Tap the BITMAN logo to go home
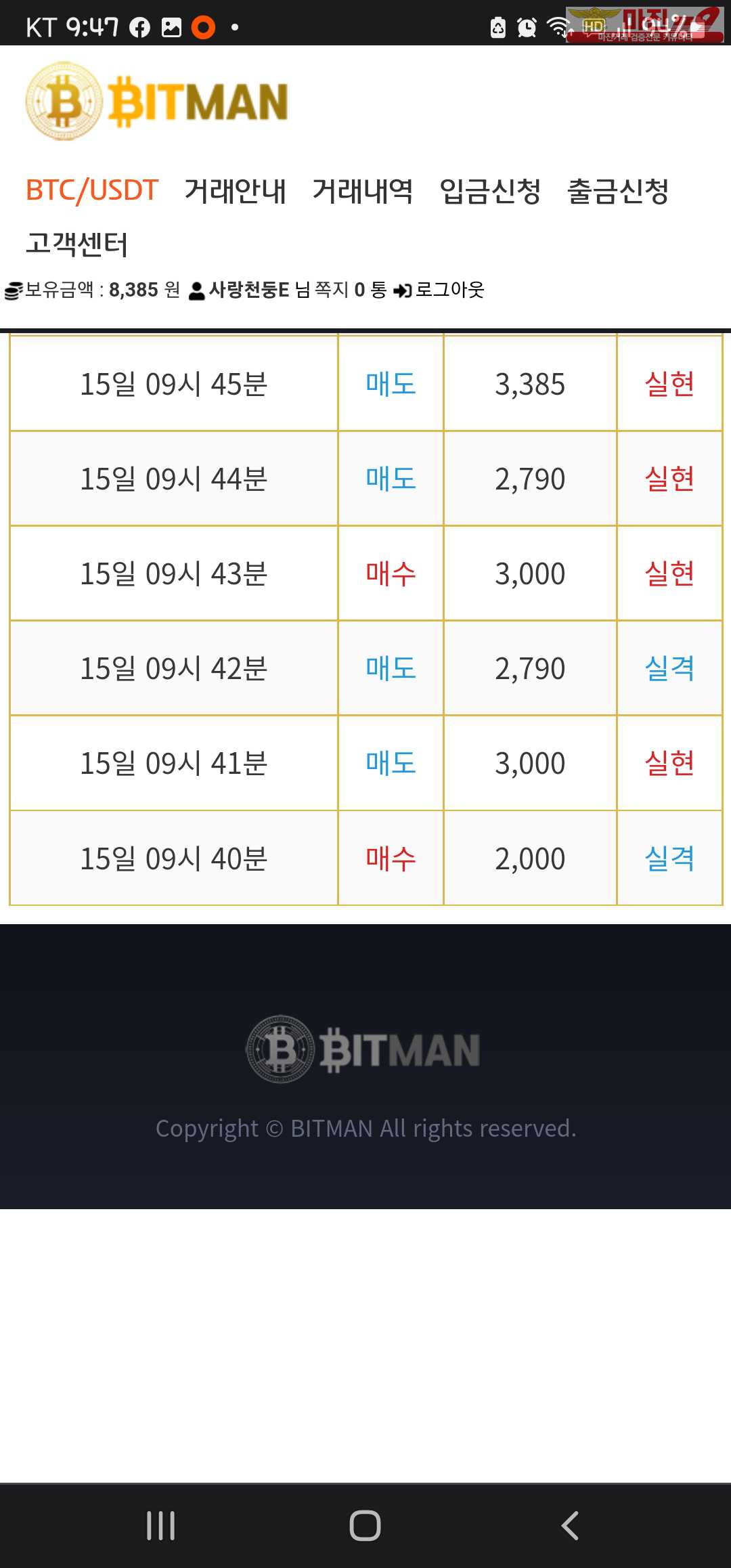 (157, 102)
